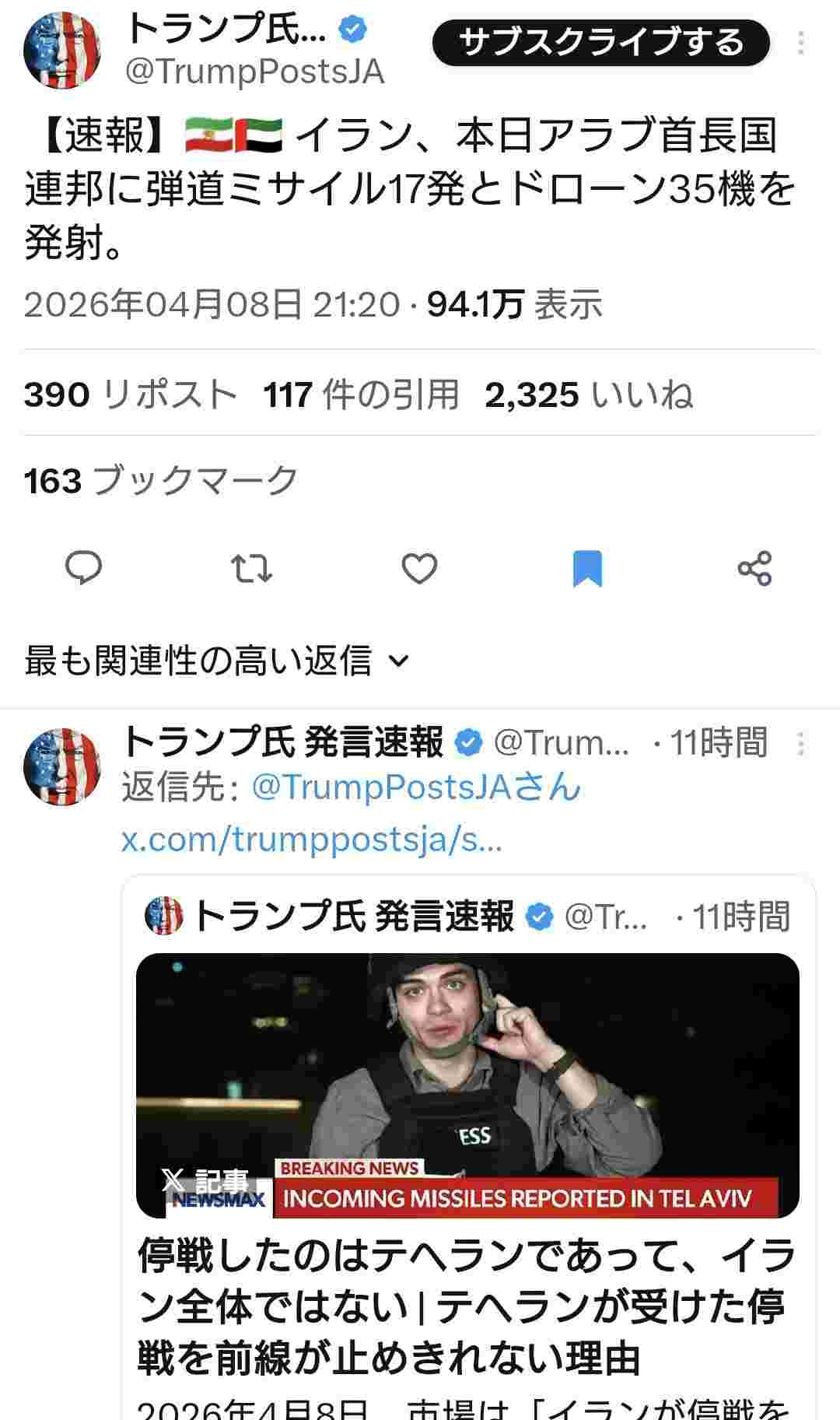View the 390 リポスト list

click(x=130, y=394)
